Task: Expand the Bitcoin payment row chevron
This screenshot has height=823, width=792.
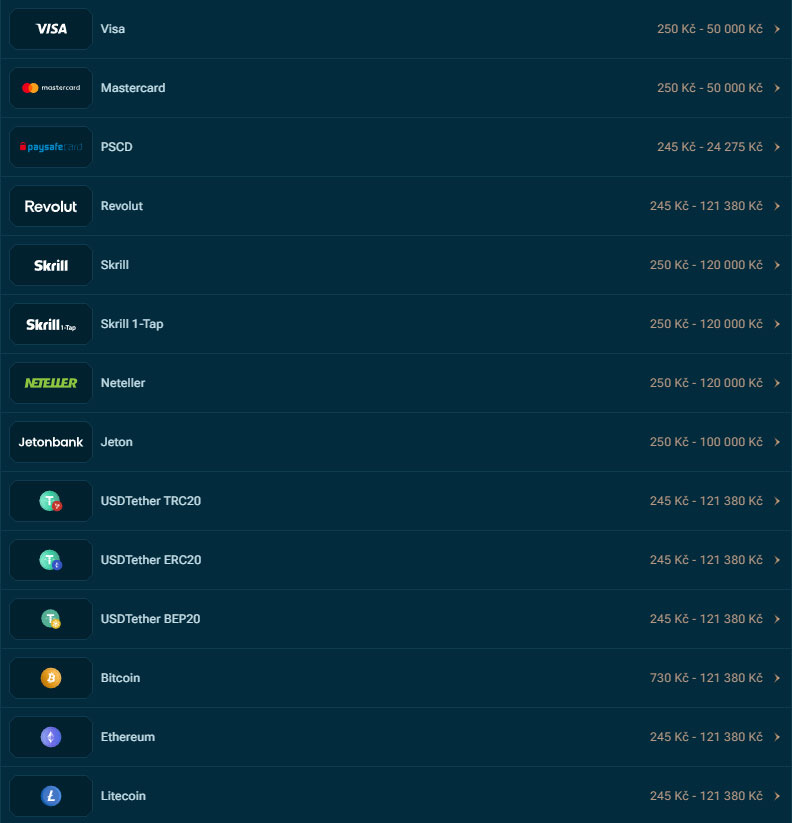Action: pyautogui.click(x=778, y=678)
